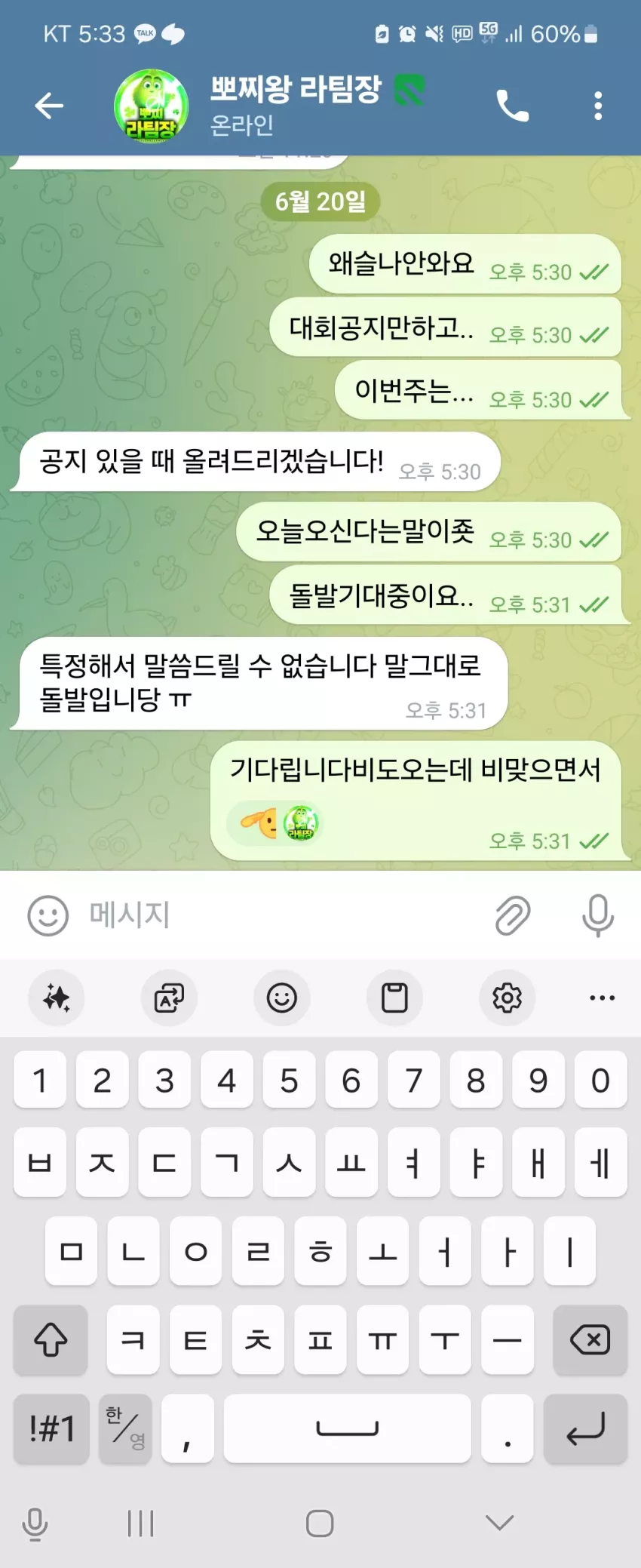The width and height of the screenshot is (641, 1568).
Task: Open the chat overflow menu
Action: coord(598,106)
